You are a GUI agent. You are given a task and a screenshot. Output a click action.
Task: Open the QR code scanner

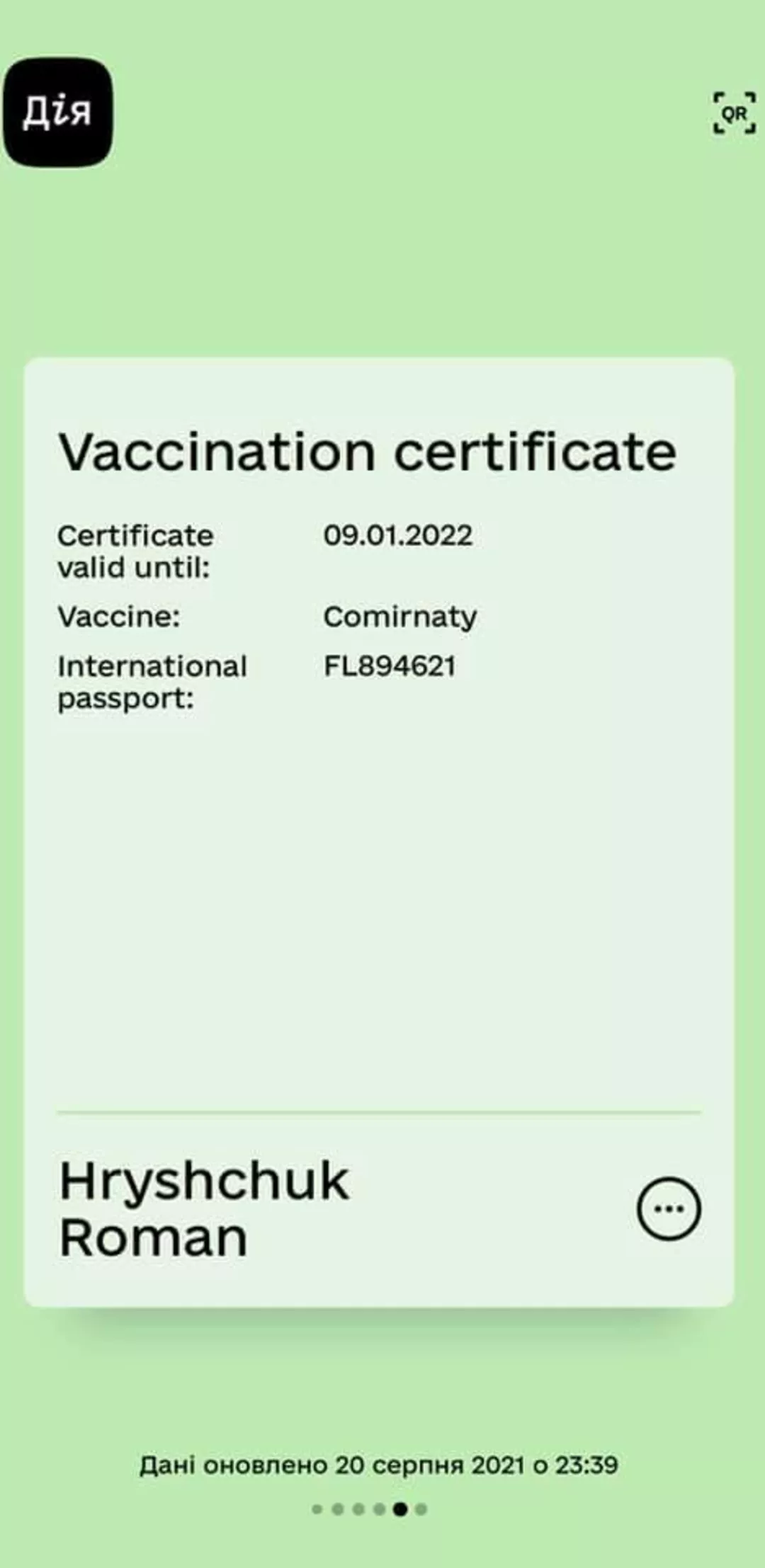734,113
